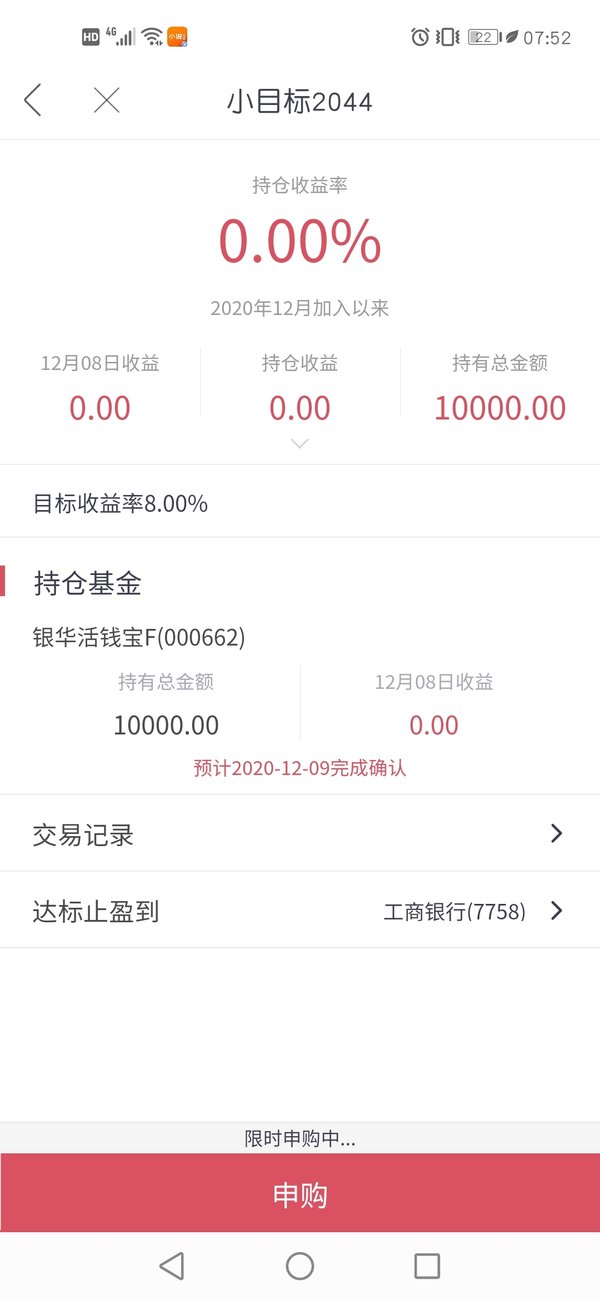Tap the system home button
This screenshot has height=1300, width=600.
[300, 1266]
